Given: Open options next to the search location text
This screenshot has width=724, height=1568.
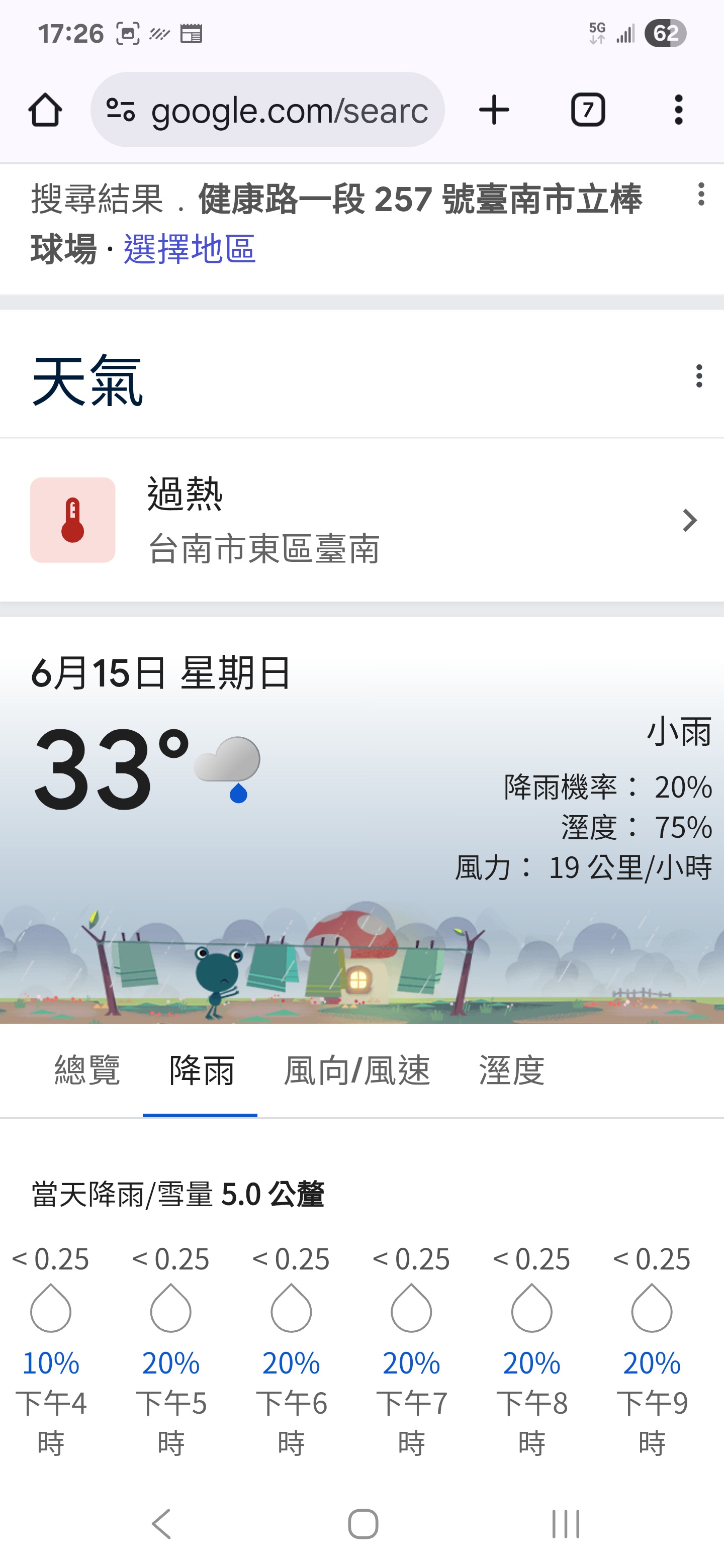Looking at the screenshot, I should coord(701,194).
